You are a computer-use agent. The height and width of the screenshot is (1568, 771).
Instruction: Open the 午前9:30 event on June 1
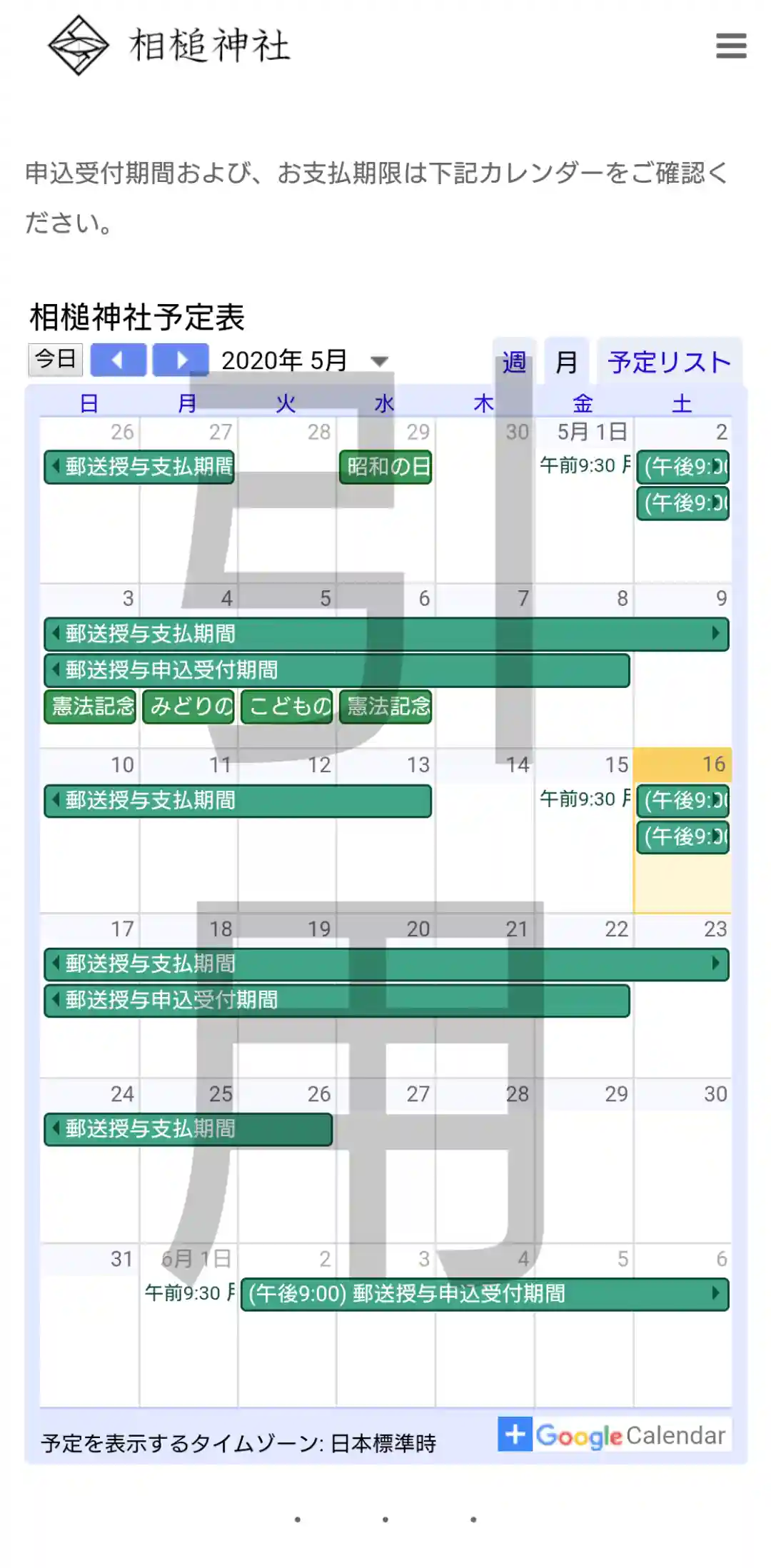point(189,1293)
